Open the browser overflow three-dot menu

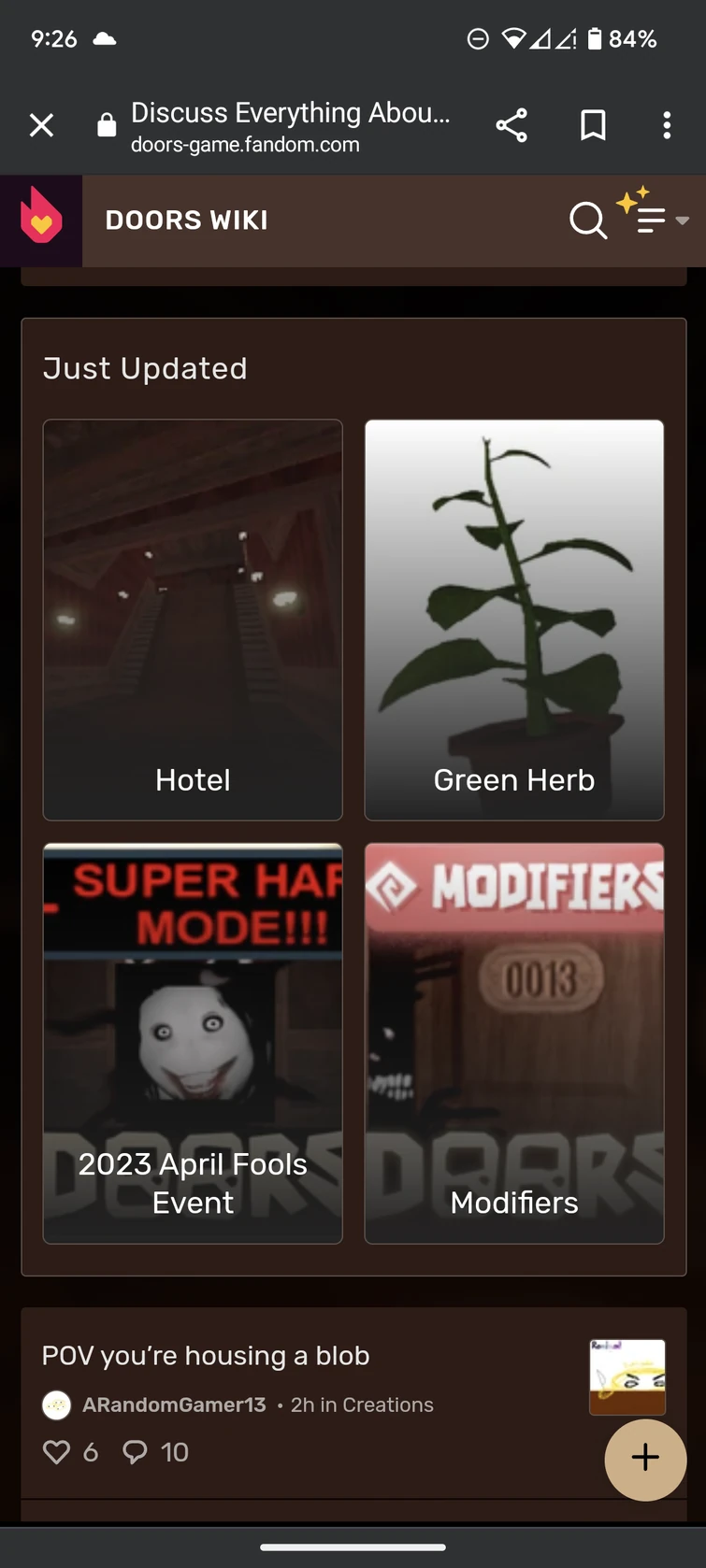[667, 124]
